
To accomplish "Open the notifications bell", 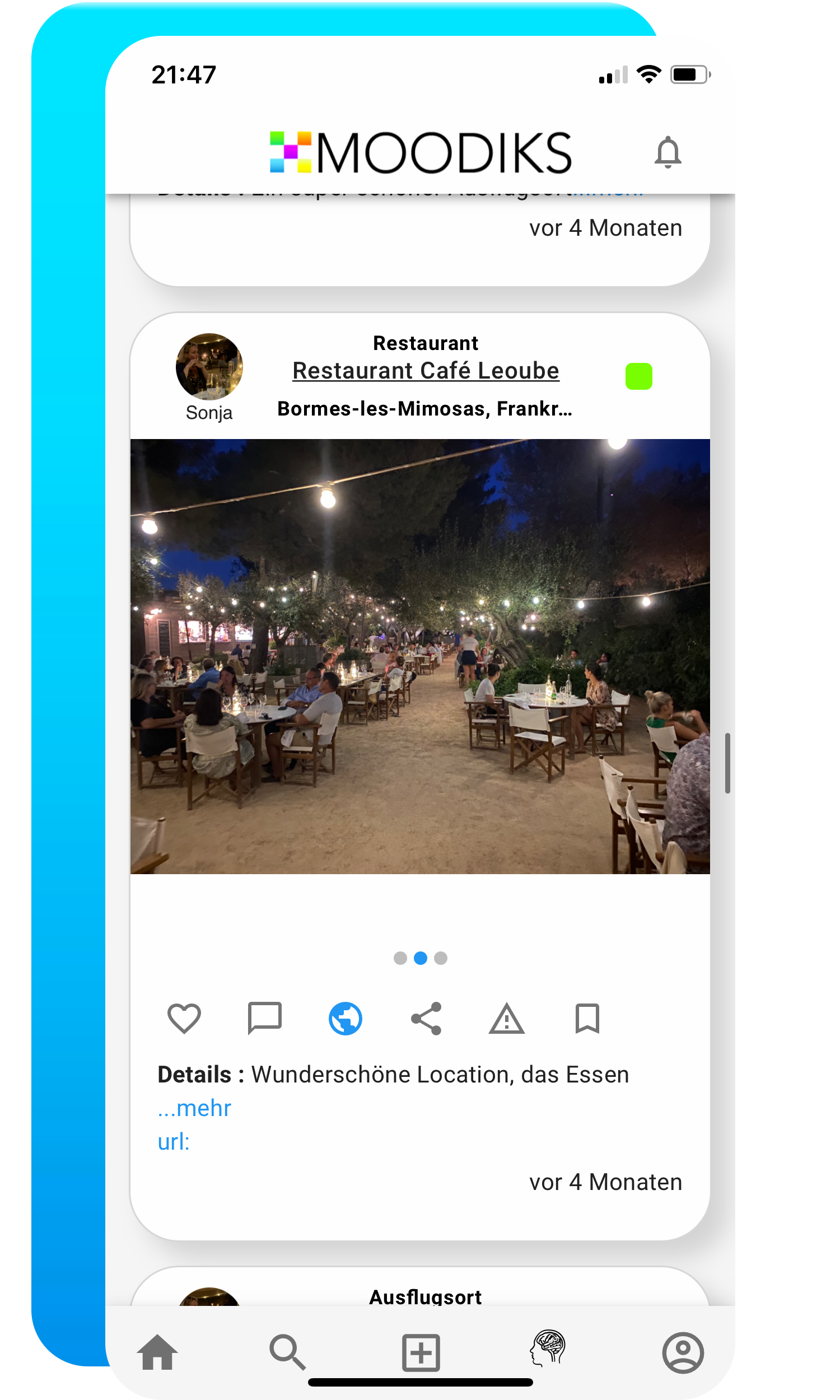I will [x=668, y=152].
